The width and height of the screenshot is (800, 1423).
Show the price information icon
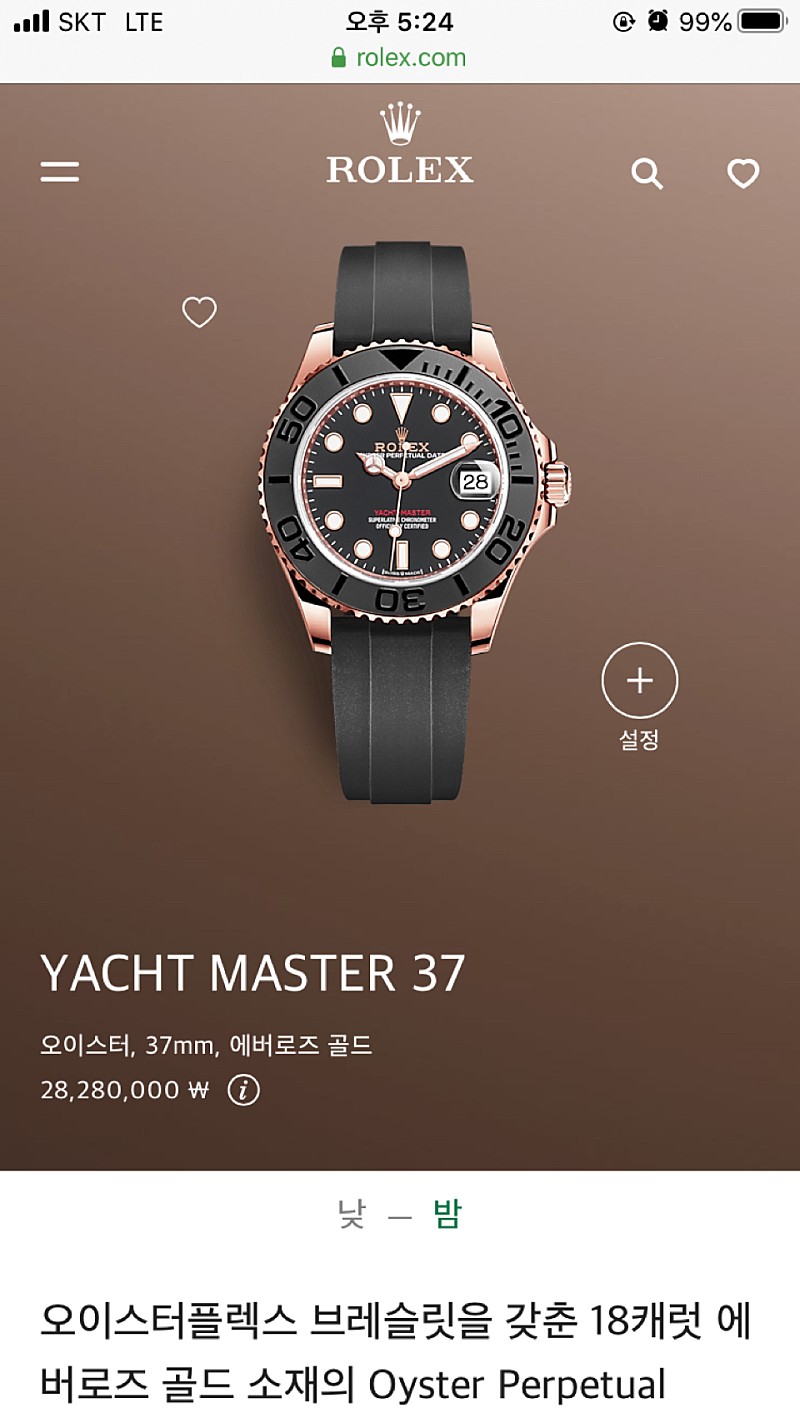[x=243, y=1090]
